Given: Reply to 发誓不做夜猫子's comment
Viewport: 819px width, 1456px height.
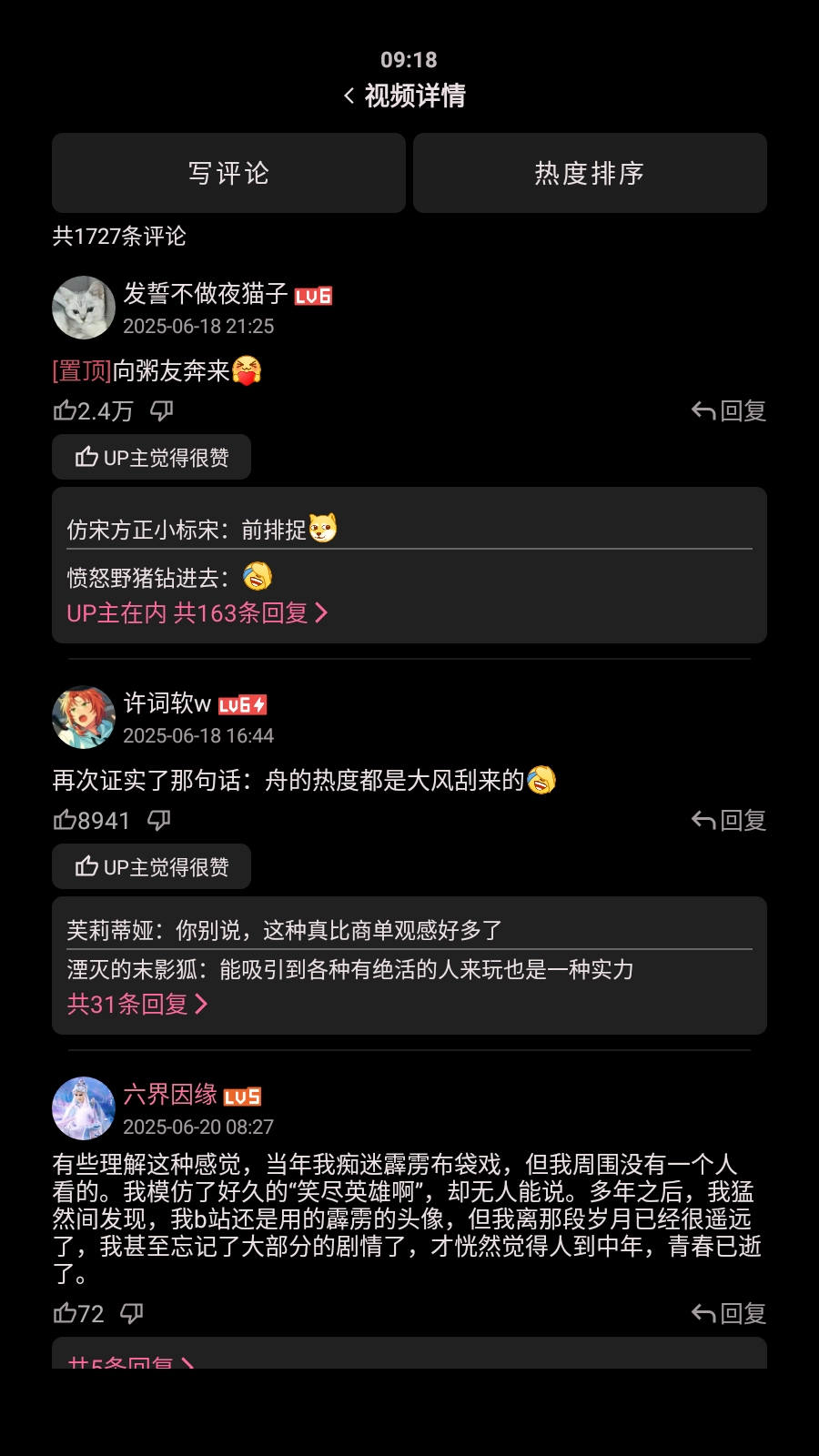Looking at the screenshot, I should point(728,411).
